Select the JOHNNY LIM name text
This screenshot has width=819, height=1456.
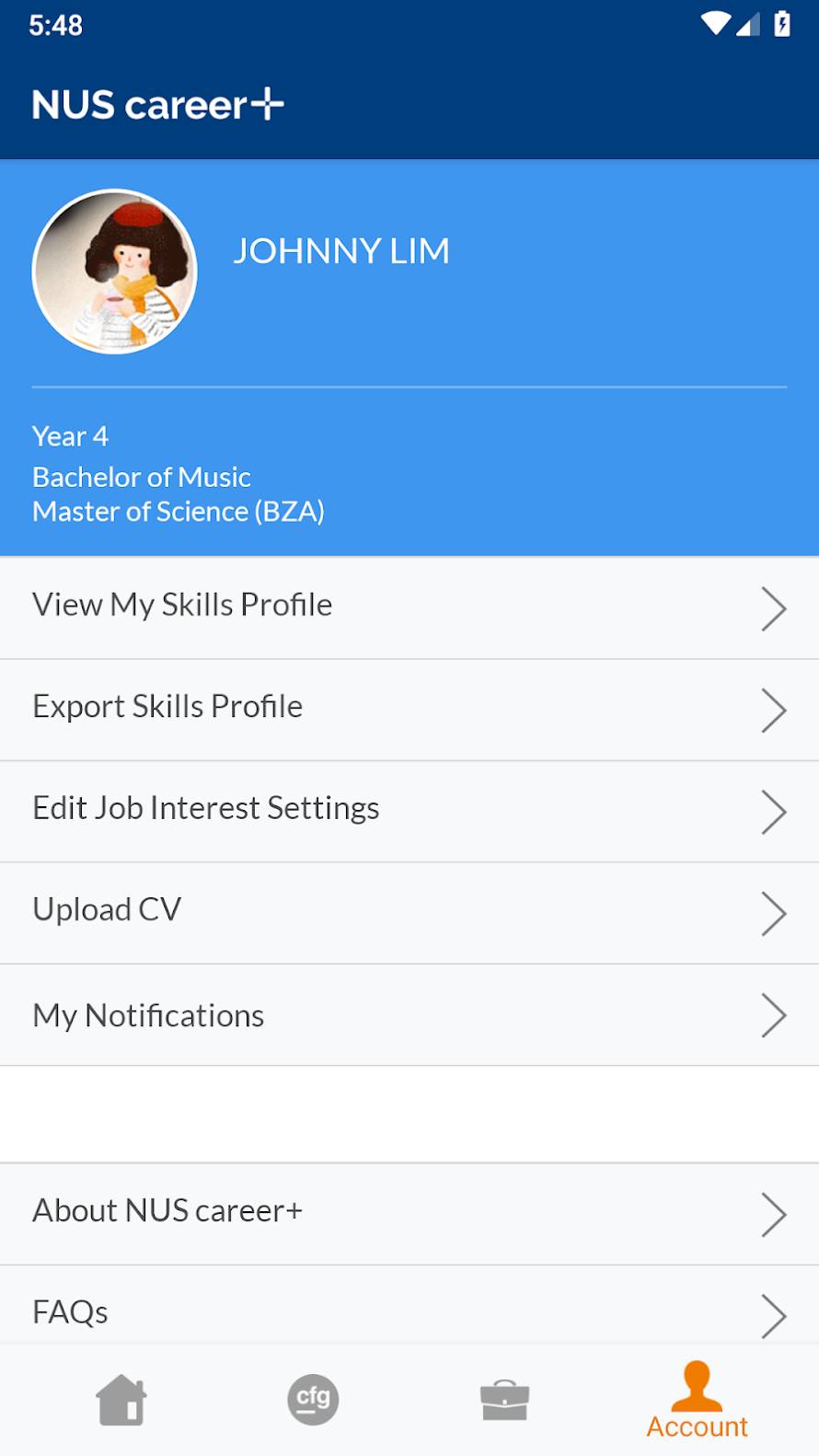pos(341,250)
